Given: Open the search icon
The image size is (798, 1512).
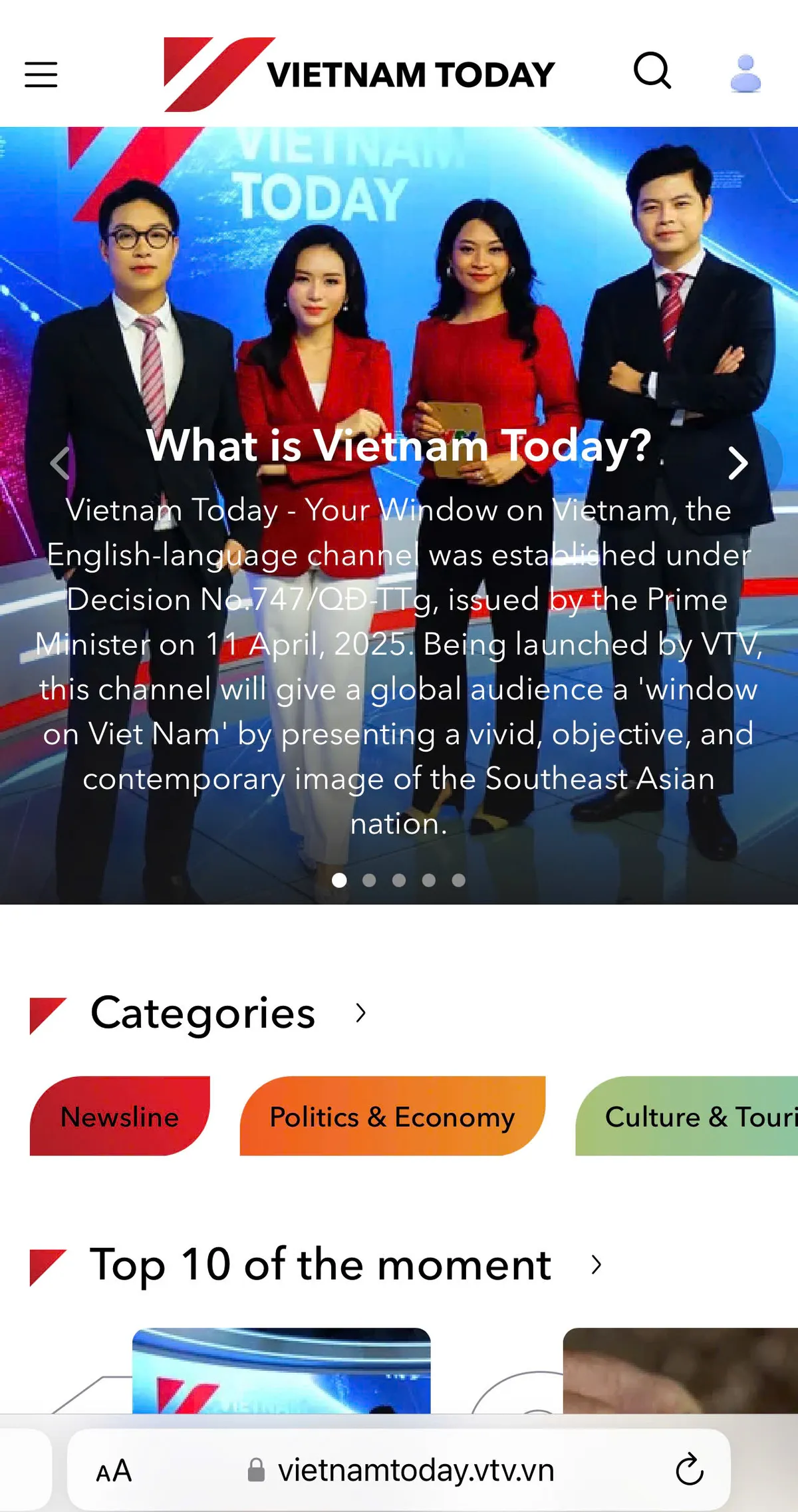Looking at the screenshot, I should (x=652, y=71).
